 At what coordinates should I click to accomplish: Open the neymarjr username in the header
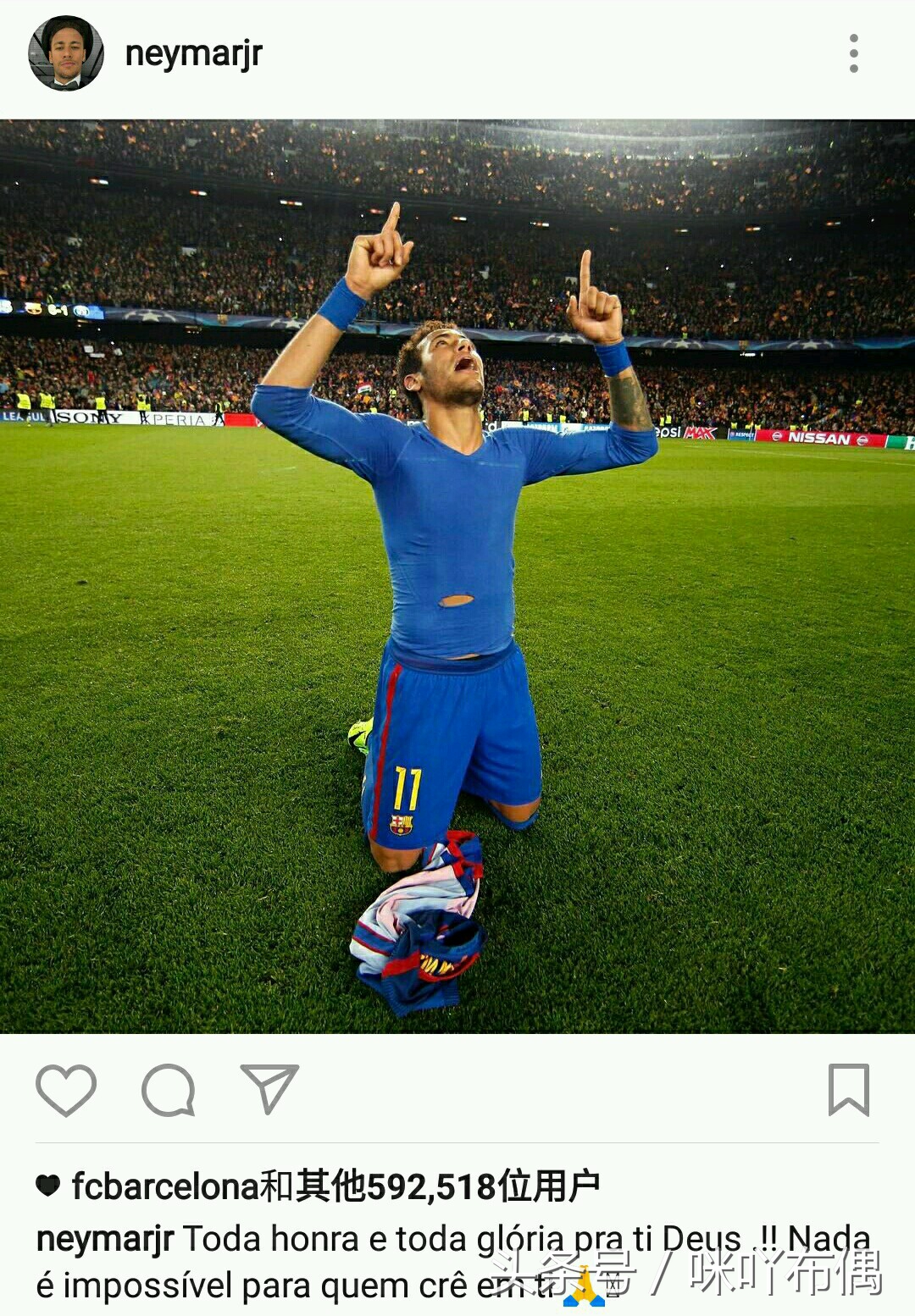[x=193, y=54]
